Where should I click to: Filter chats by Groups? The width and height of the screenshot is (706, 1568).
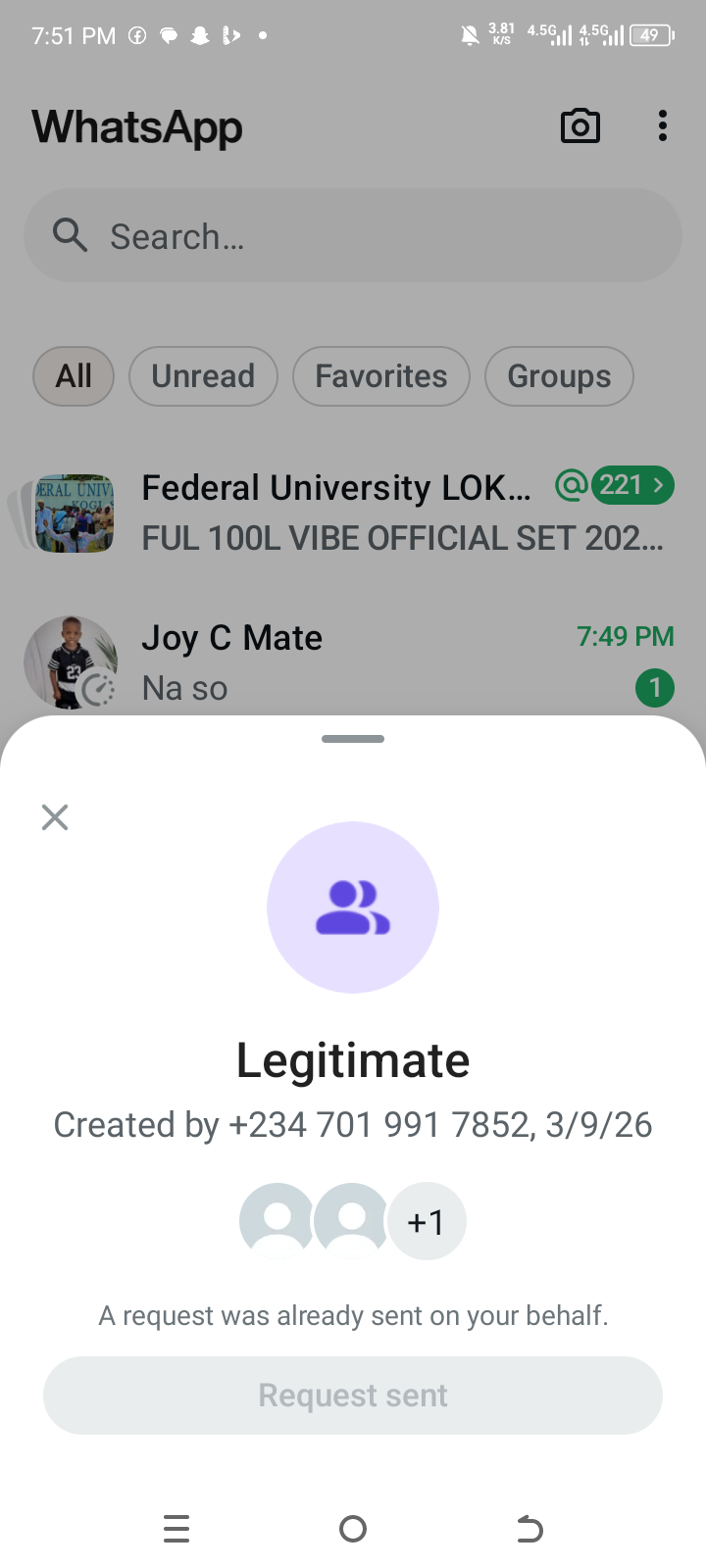559,376
